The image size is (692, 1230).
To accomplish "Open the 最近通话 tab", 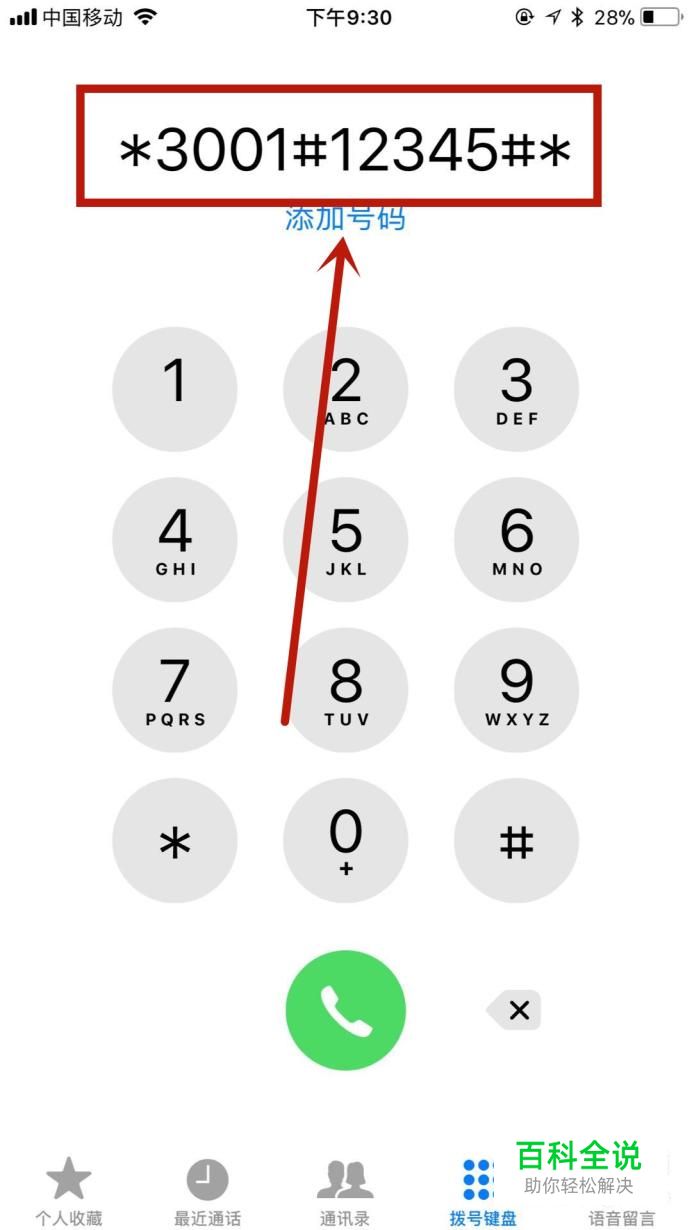I will pyautogui.click(x=207, y=1191).
